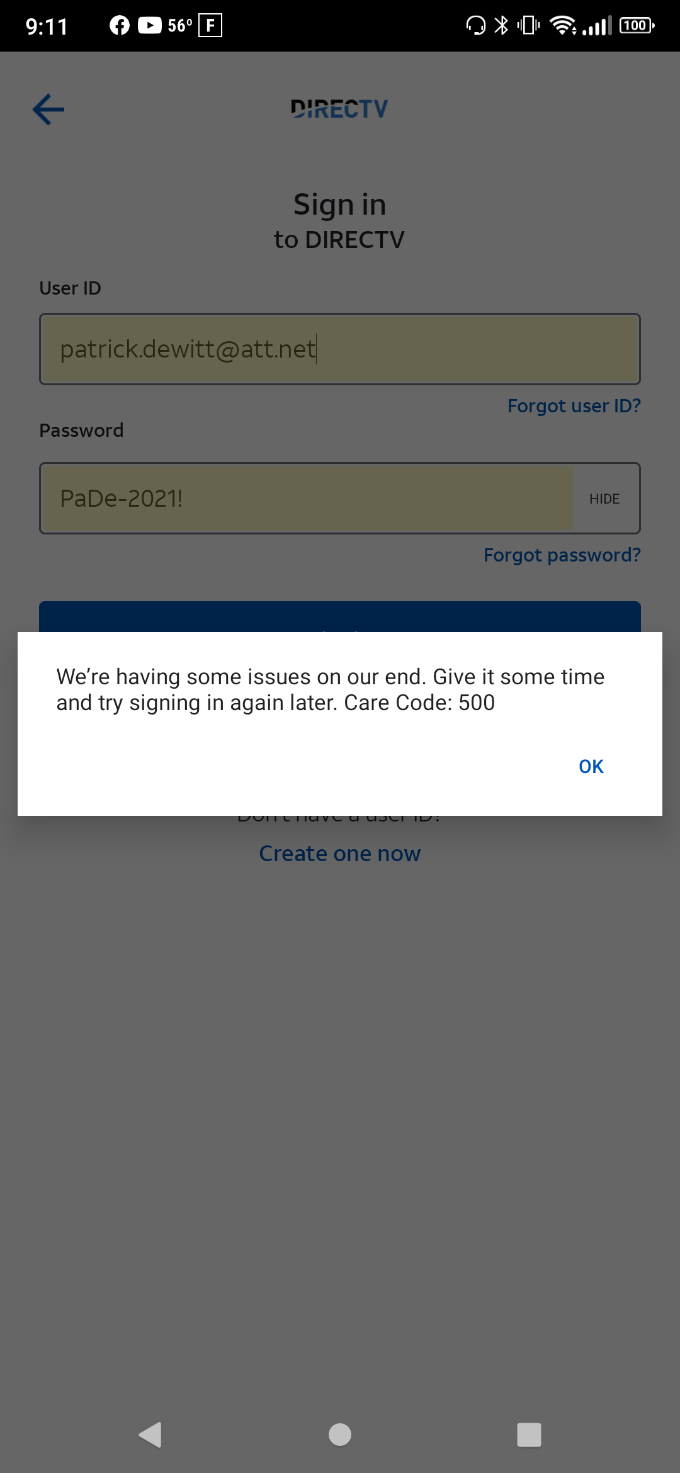Open the Forgot password? link

[x=562, y=555]
